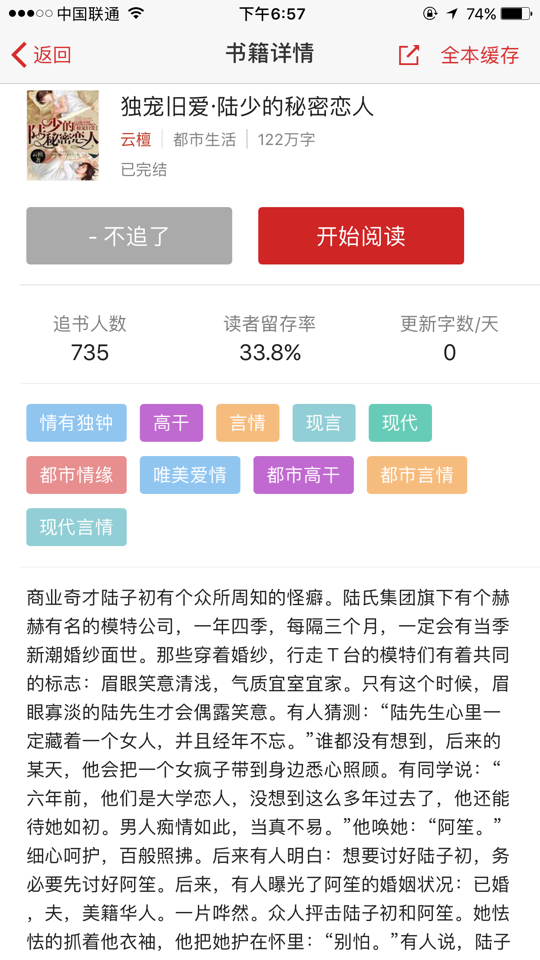This screenshot has height=960, width=540.
Task: Share this book via the export icon
Action: [x=408, y=55]
